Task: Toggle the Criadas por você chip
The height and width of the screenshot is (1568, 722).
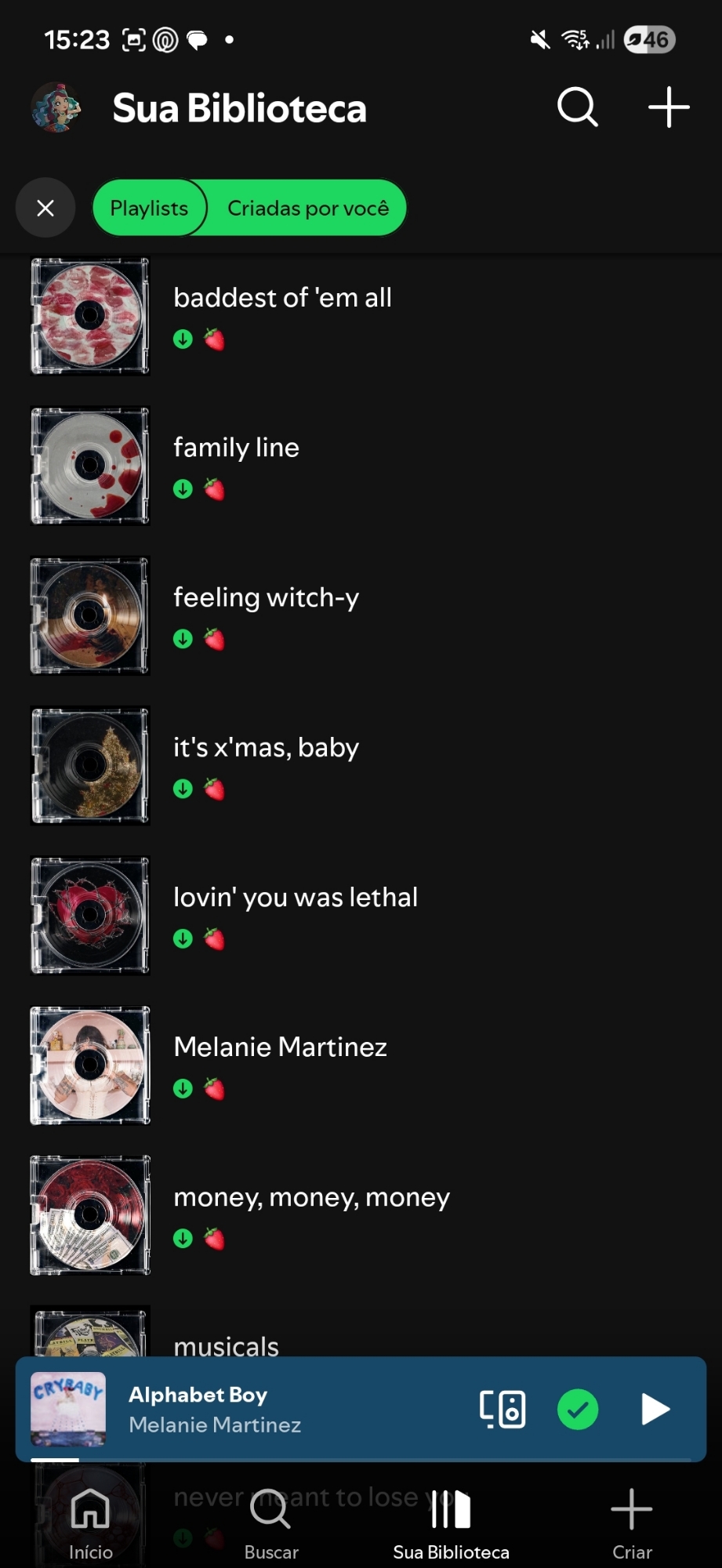Action: pos(307,208)
